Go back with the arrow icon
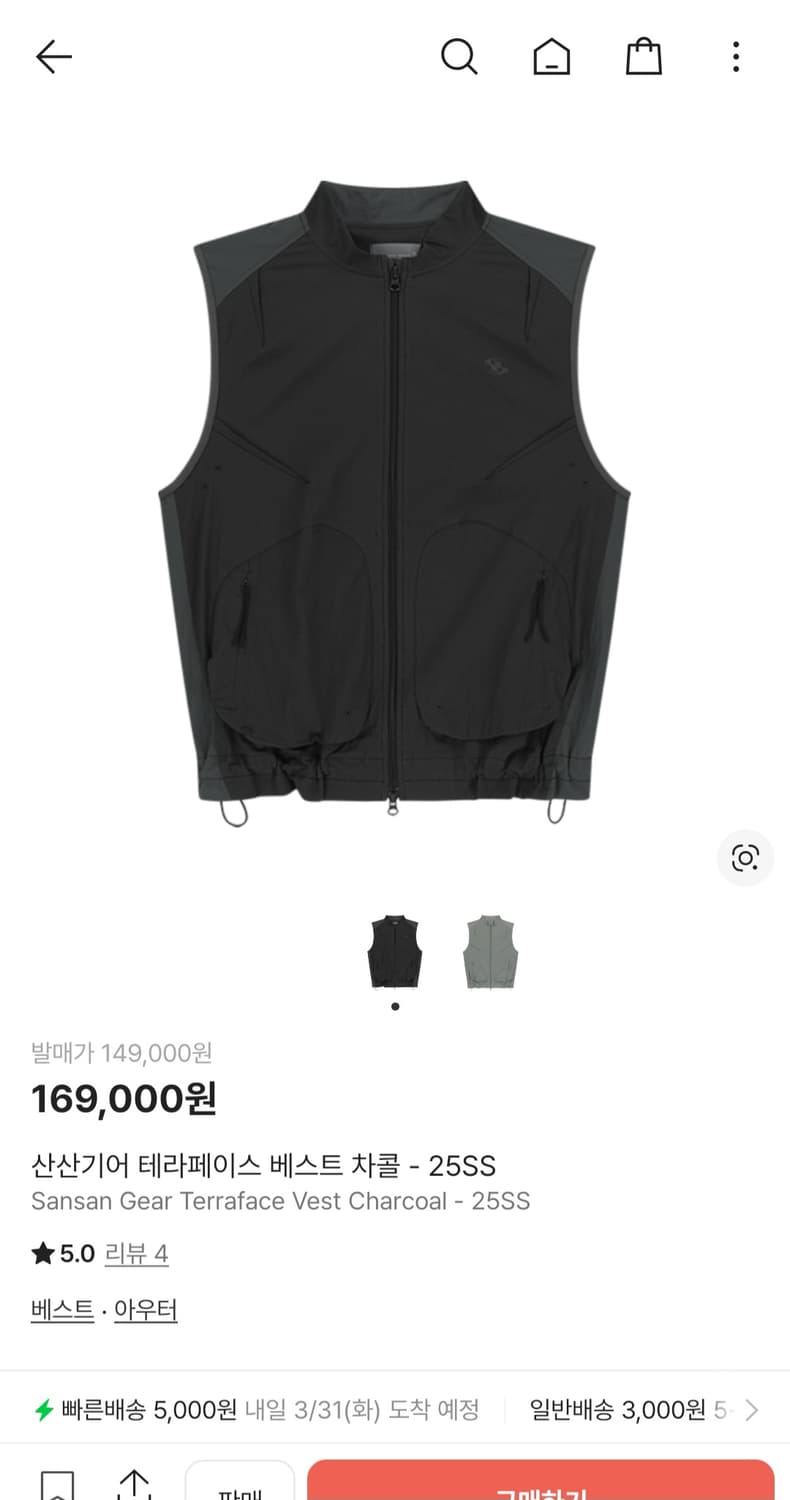Viewport: 790px width, 1500px height. point(54,57)
